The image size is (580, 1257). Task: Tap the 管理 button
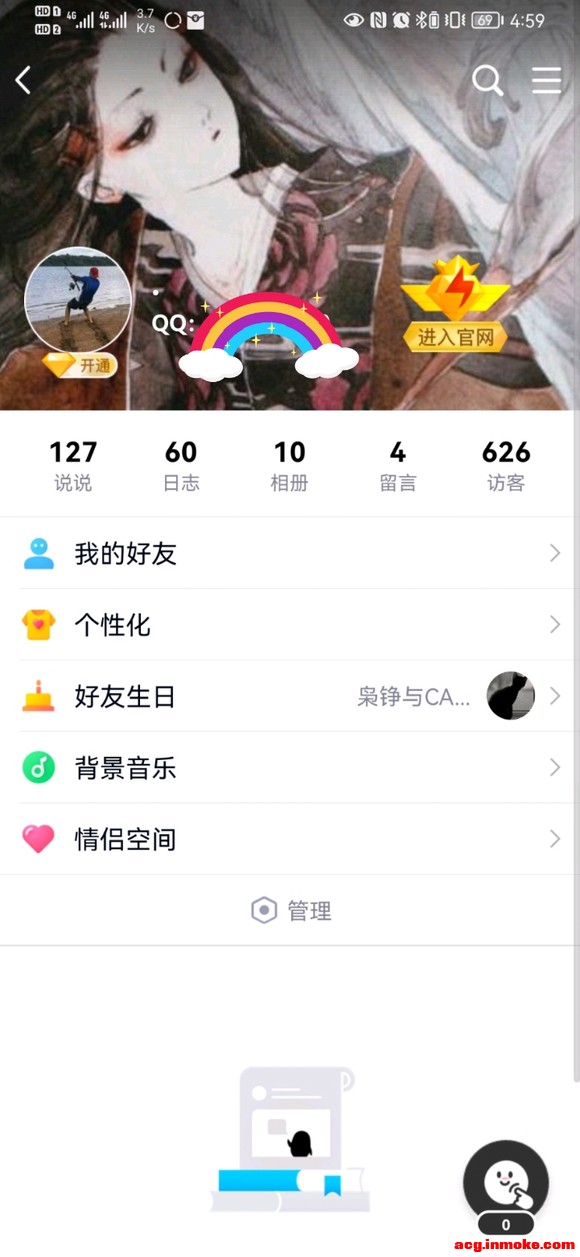(291, 910)
